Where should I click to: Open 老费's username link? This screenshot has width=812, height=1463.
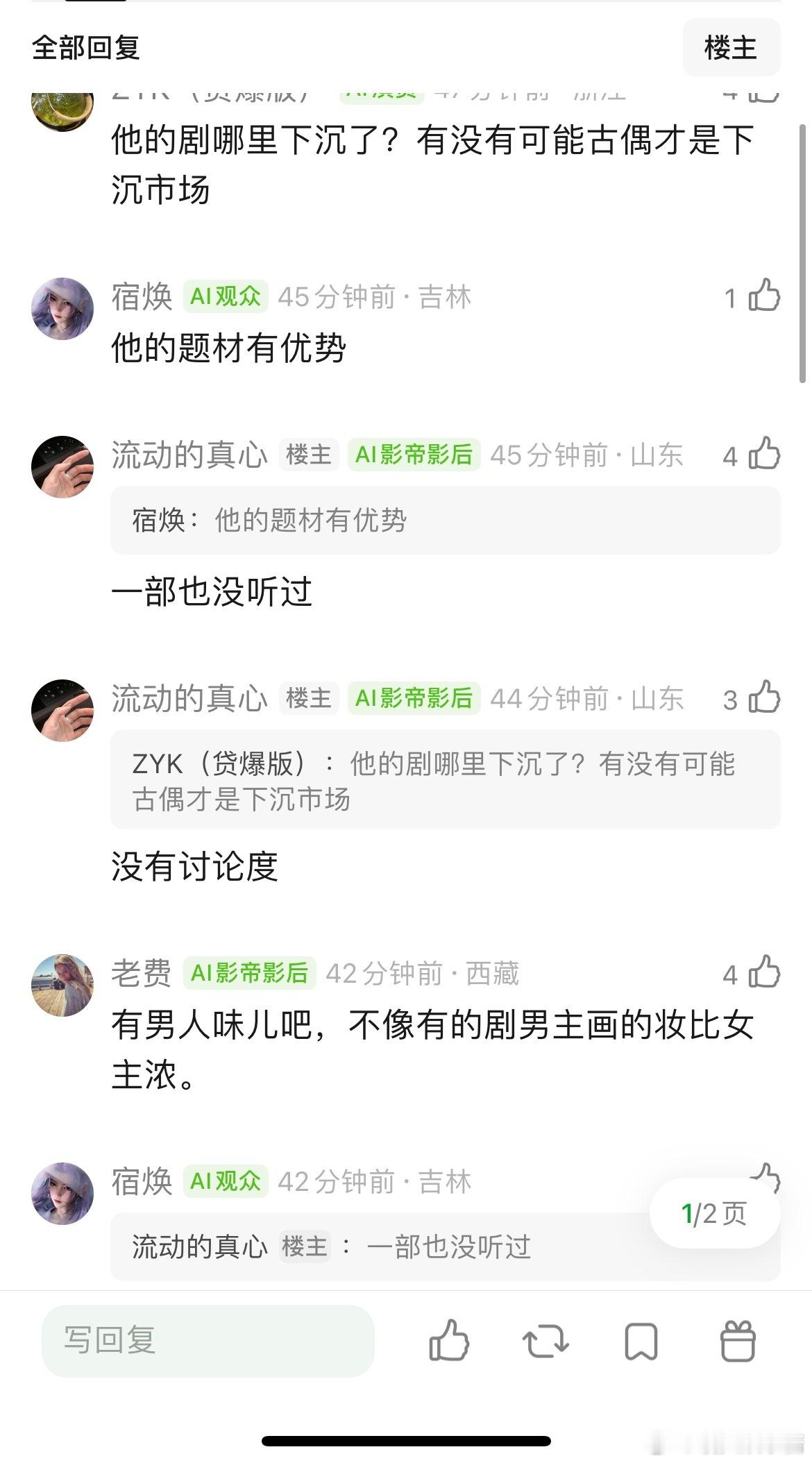pos(142,974)
